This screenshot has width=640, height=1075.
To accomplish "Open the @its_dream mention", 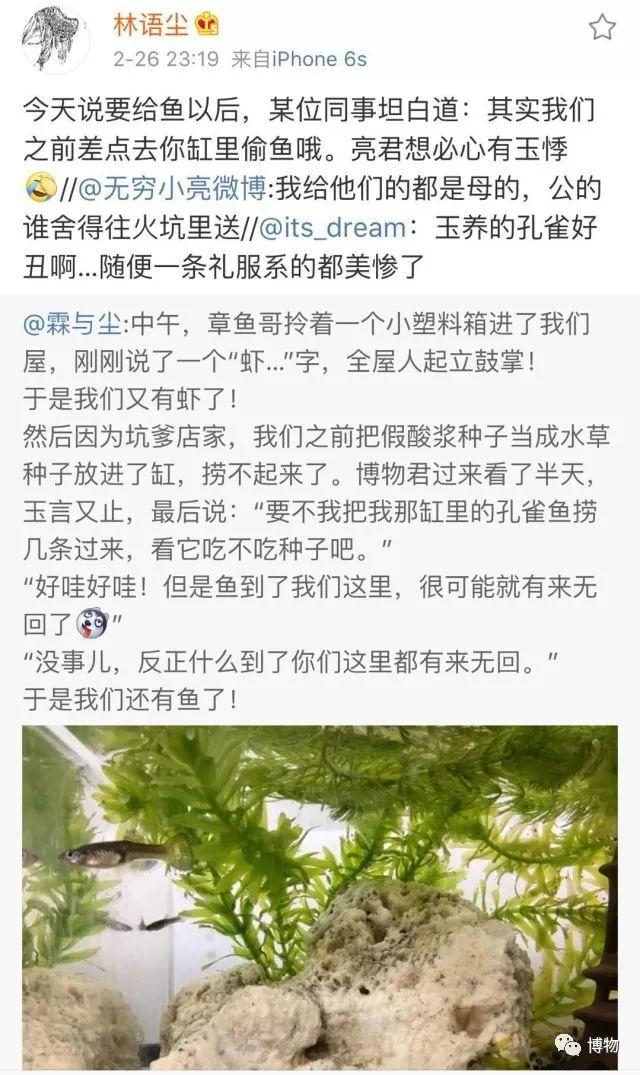I will [334, 228].
